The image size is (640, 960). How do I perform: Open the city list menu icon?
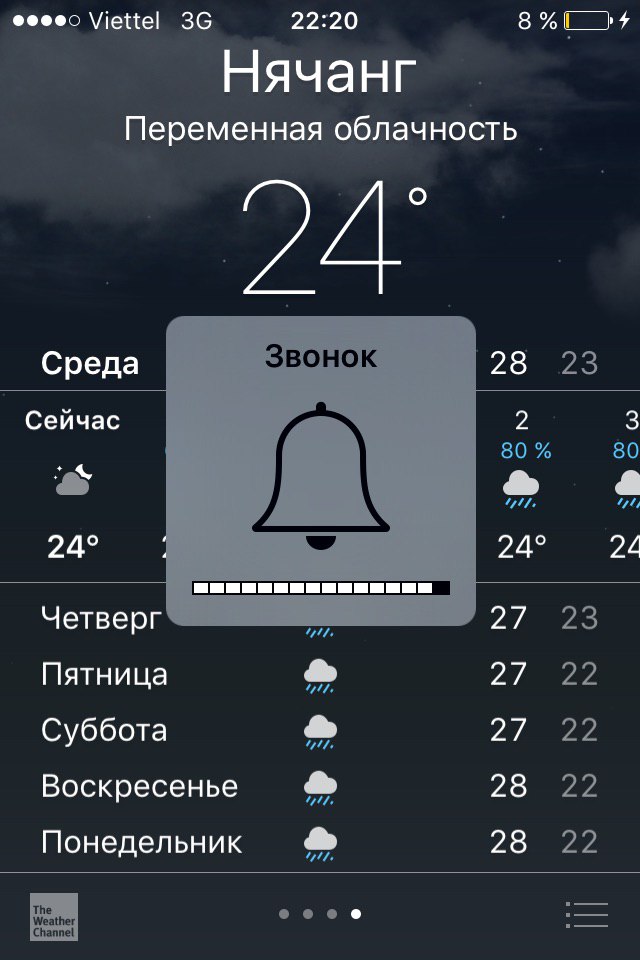[x=586, y=914]
